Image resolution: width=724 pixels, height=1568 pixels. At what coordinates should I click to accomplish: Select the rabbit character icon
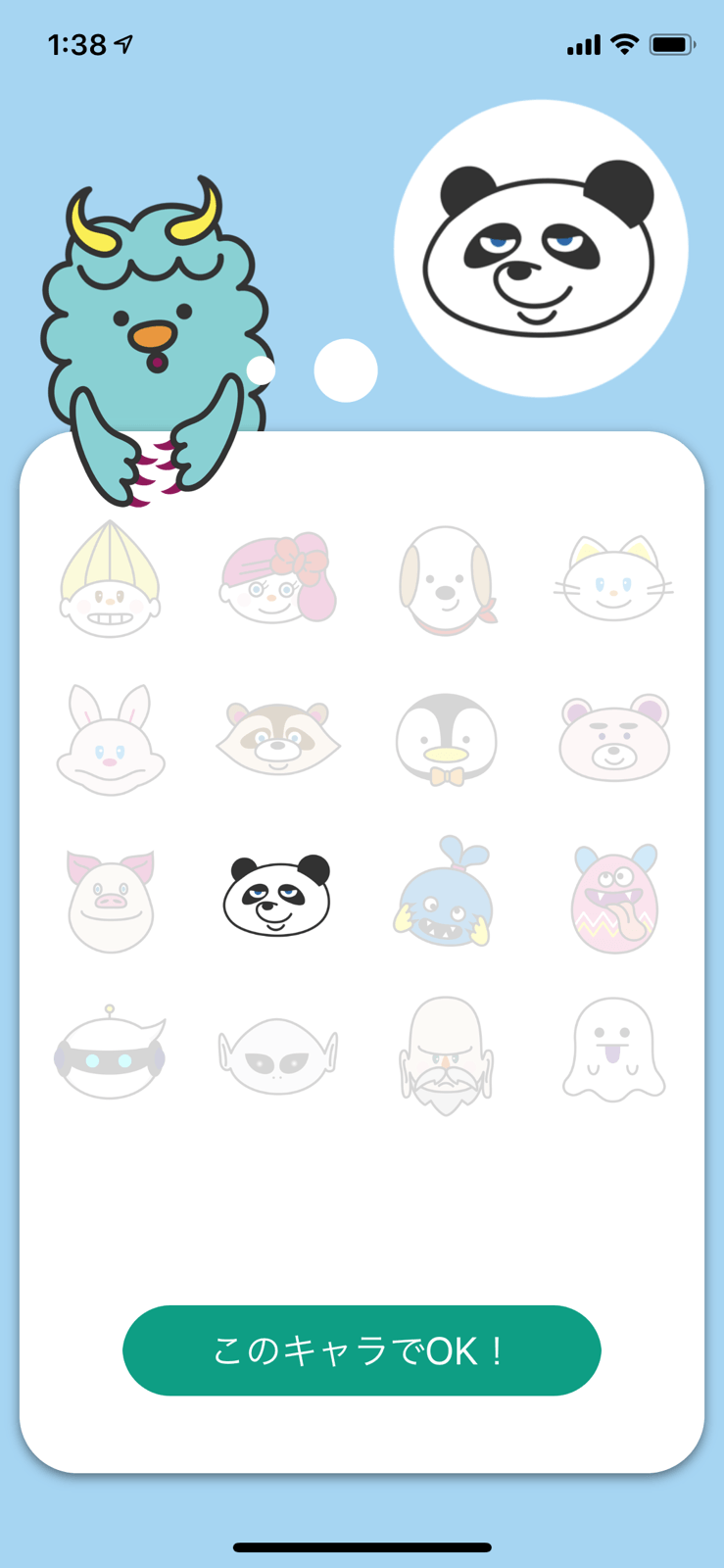[x=110, y=737]
